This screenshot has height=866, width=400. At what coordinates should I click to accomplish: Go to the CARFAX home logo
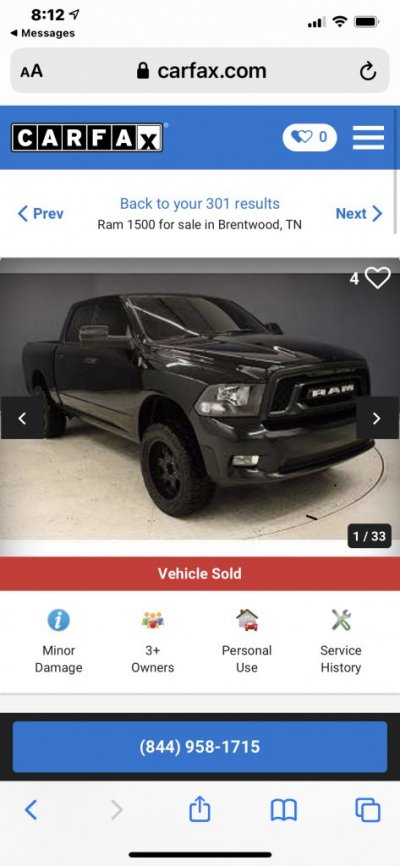[x=87, y=138]
